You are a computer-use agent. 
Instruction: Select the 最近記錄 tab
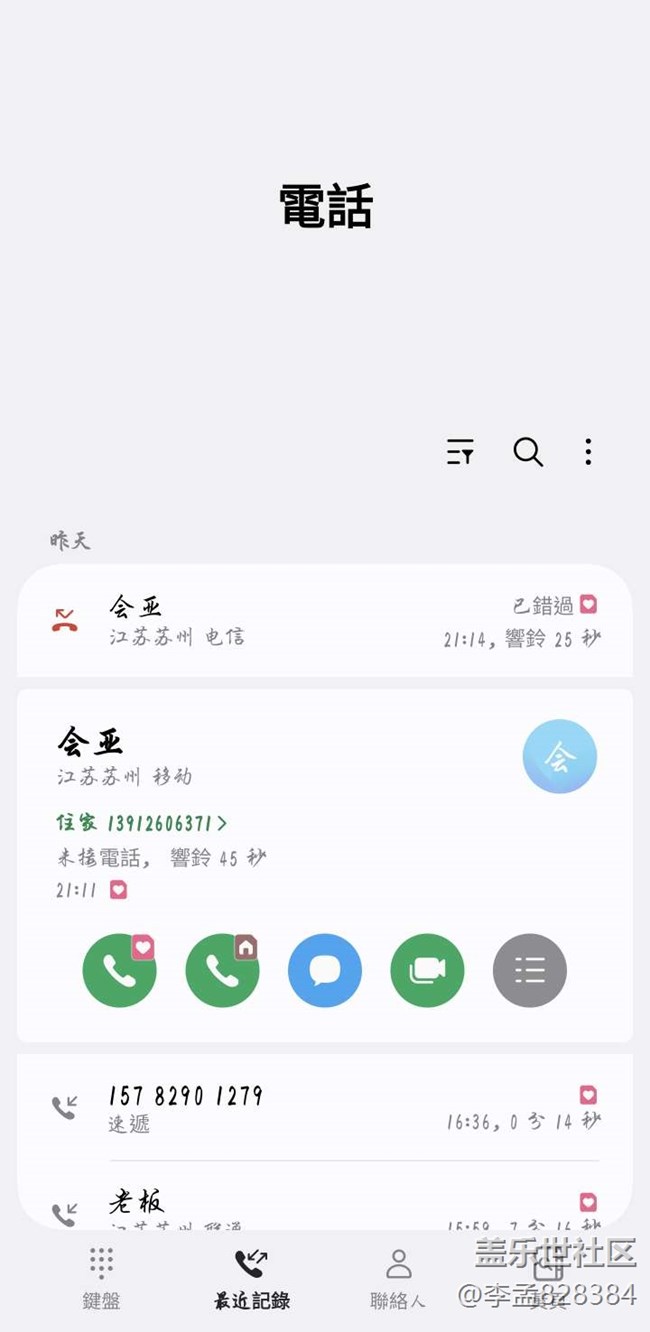[252, 1278]
